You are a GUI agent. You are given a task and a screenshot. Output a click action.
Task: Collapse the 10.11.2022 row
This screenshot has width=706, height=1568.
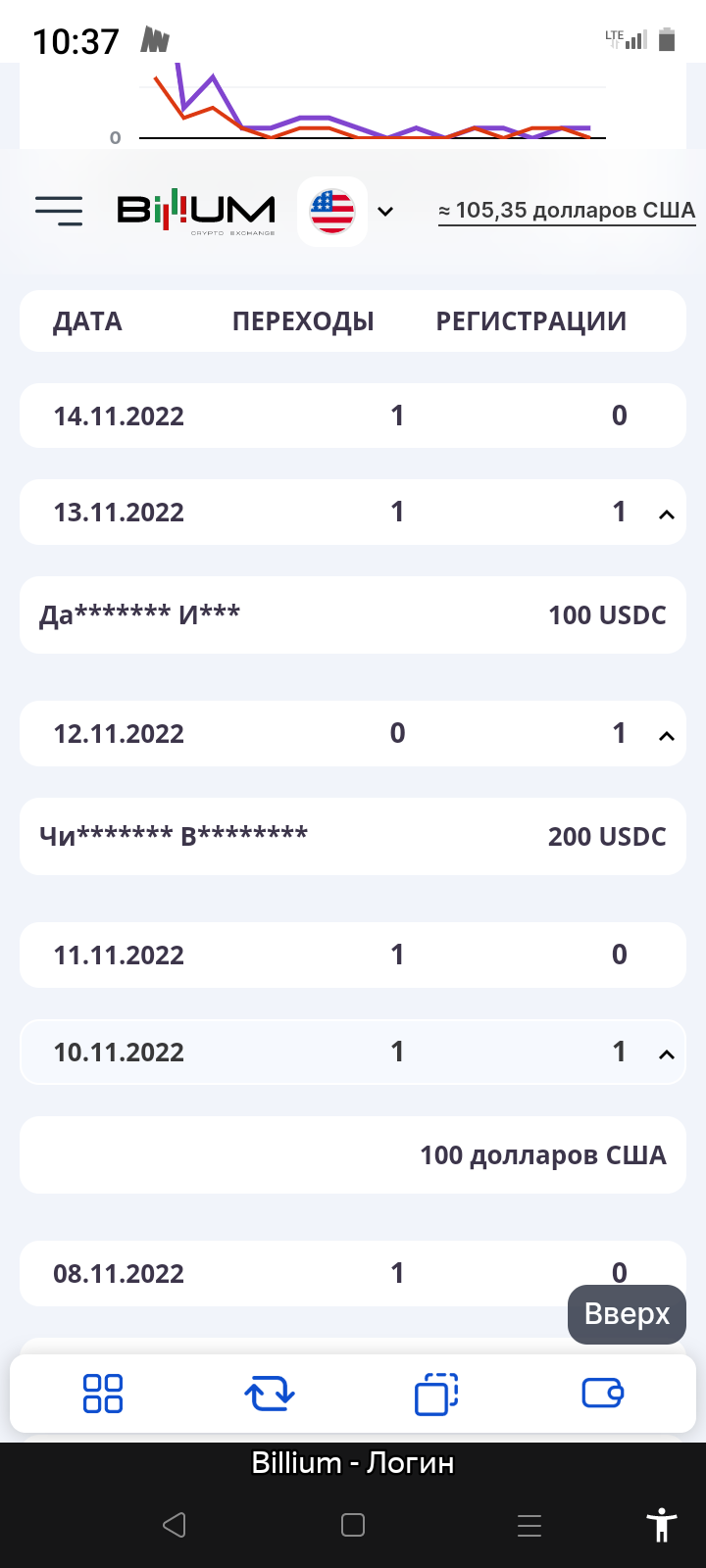667,1054
